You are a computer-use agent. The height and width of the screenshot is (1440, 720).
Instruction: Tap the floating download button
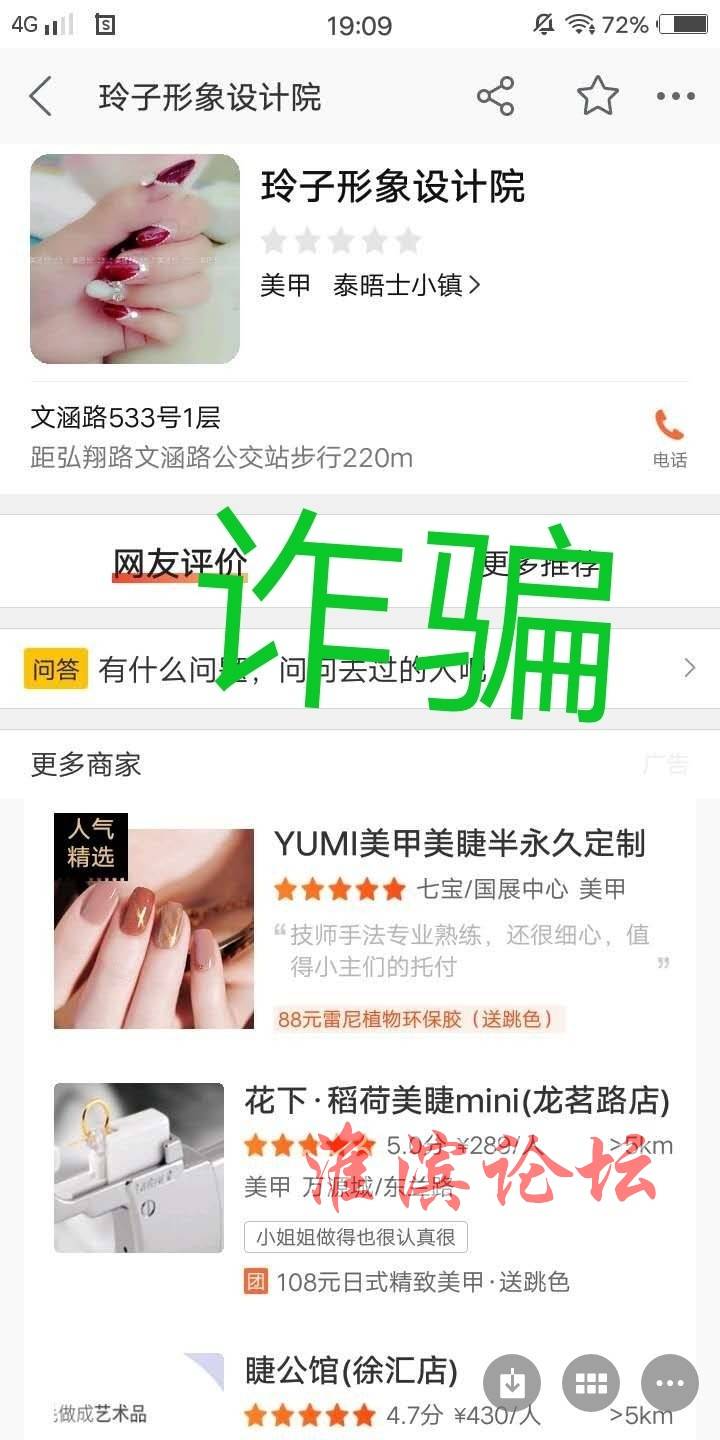point(512,1384)
